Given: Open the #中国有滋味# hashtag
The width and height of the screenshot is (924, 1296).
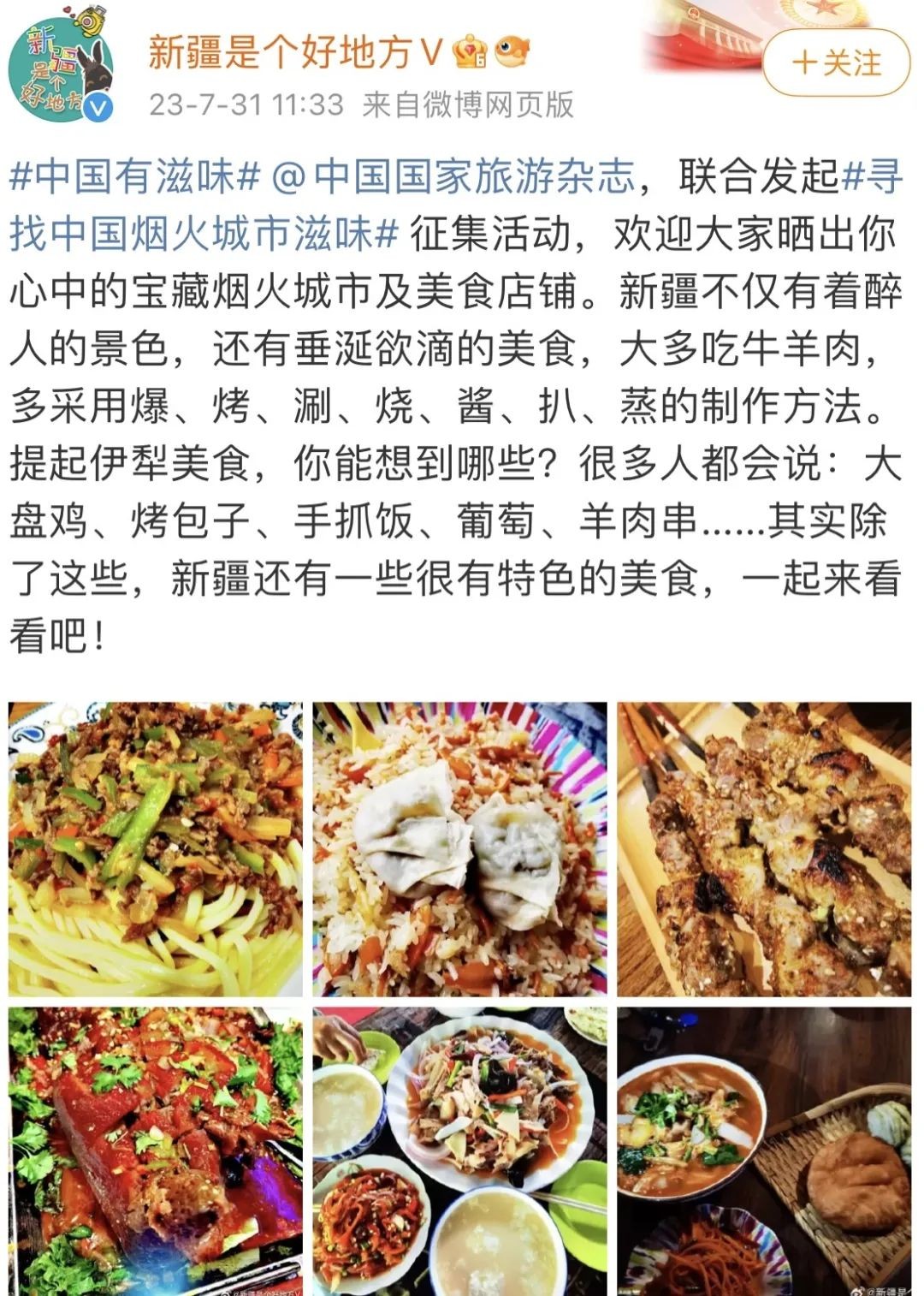Looking at the screenshot, I should click(x=134, y=176).
